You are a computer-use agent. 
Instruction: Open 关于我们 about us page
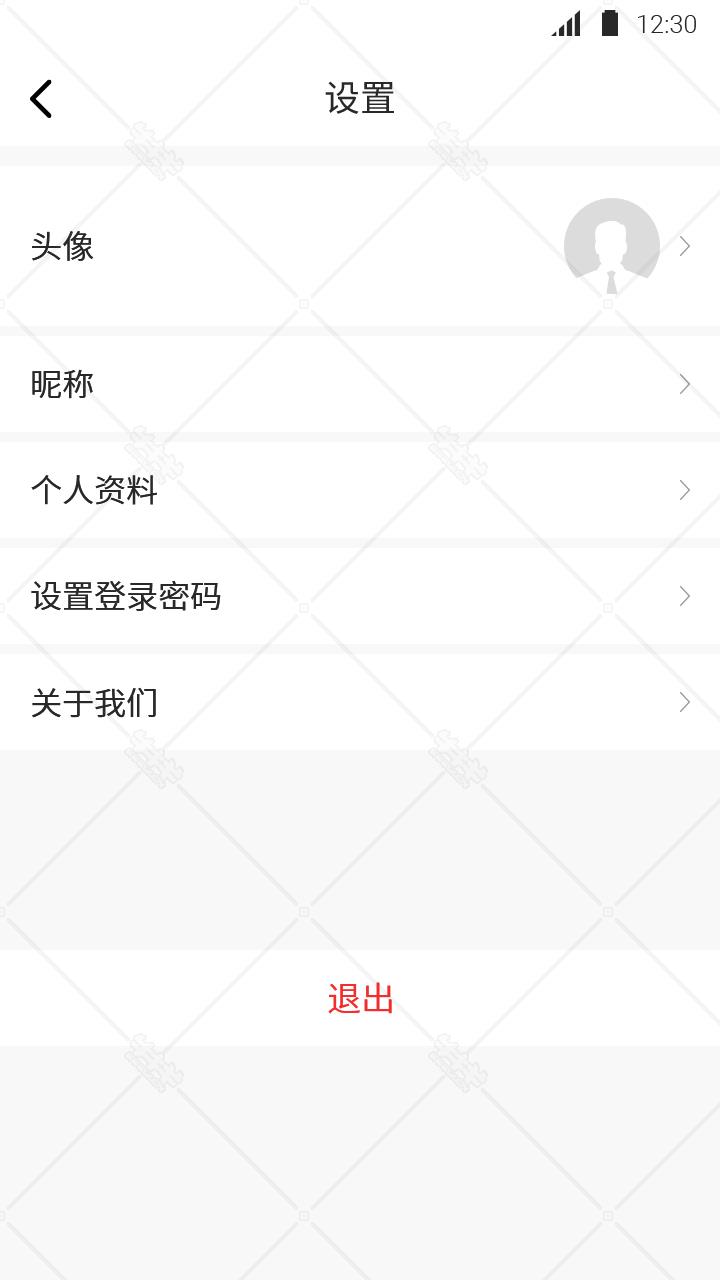coord(360,703)
